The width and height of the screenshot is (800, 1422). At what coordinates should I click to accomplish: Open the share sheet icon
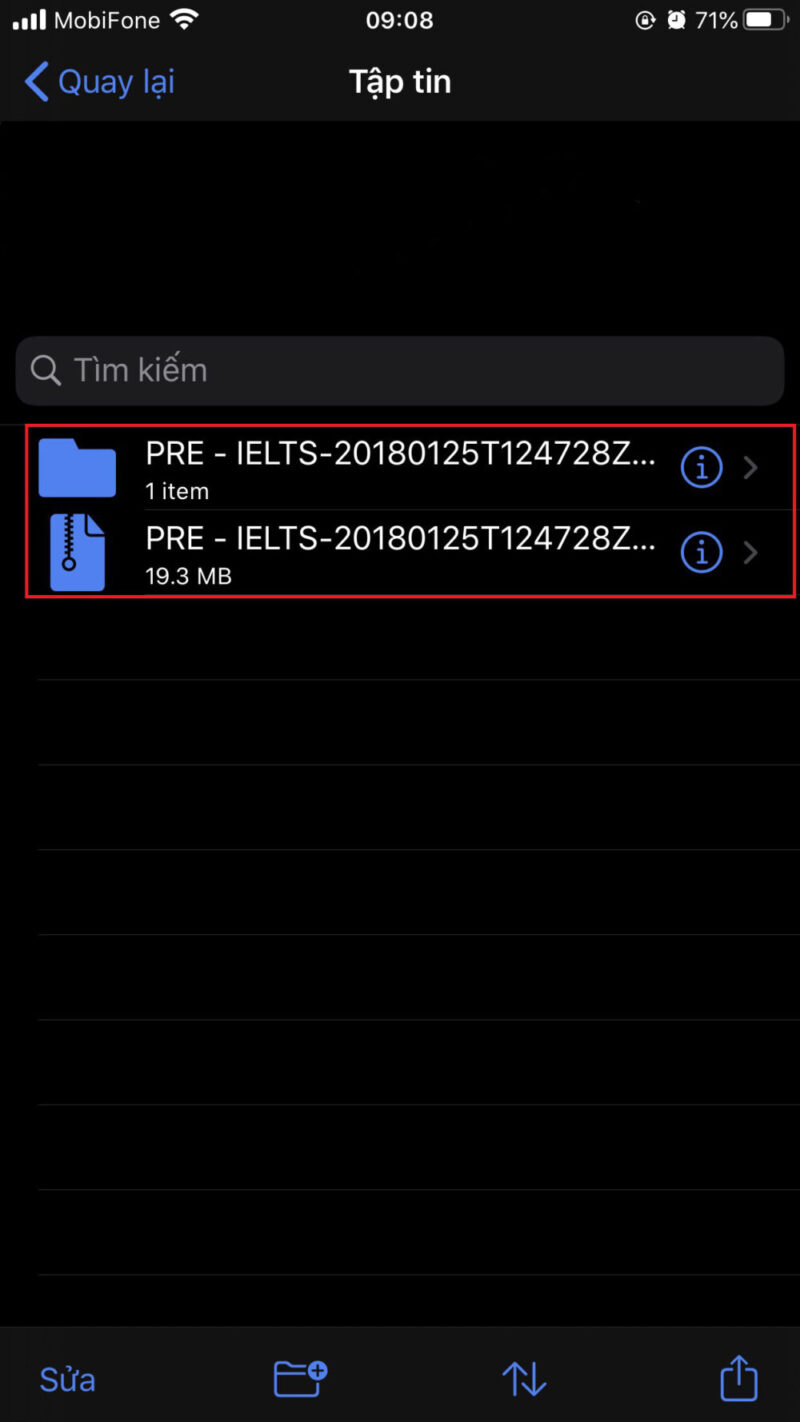(738, 1378)
